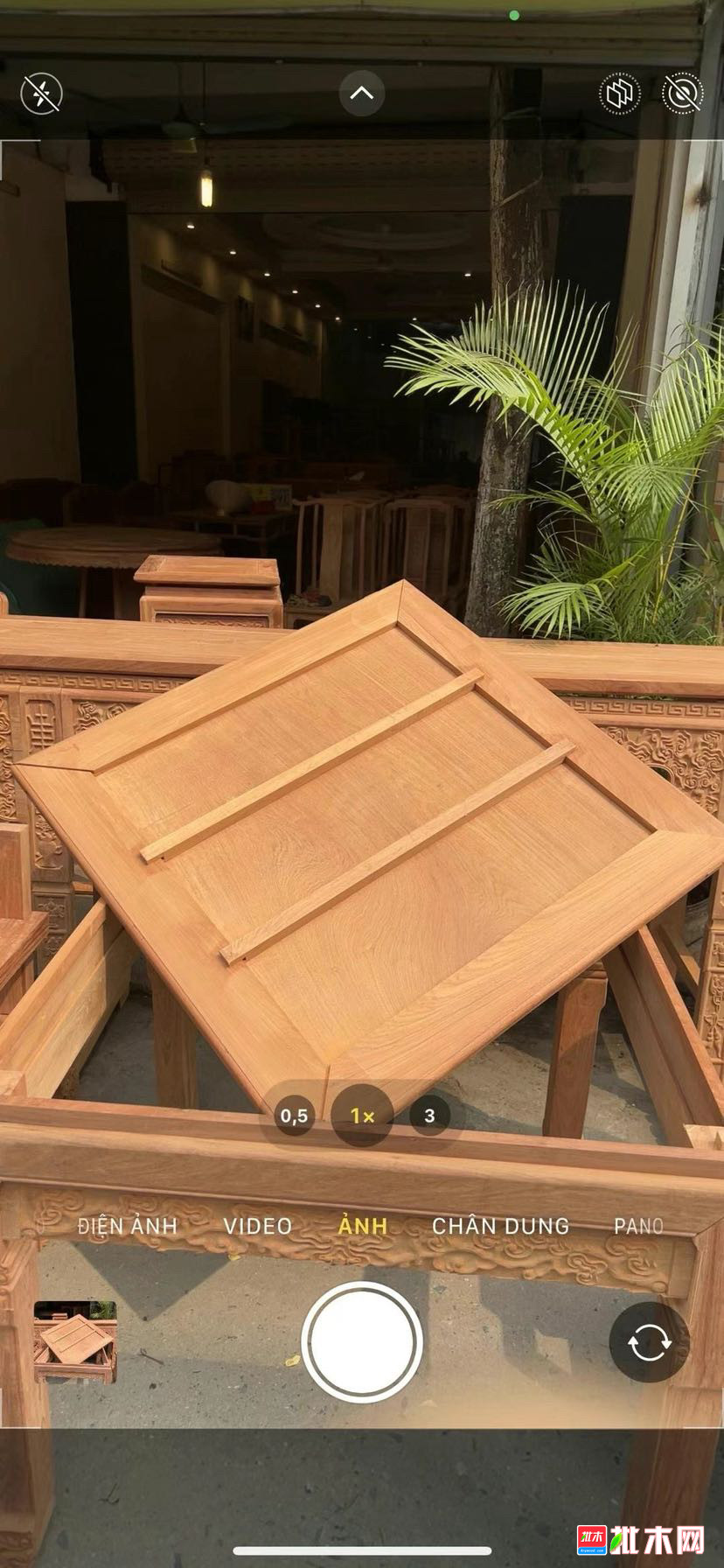The height and width of the screenshot is (1568, 724).
Task: Tap the shutter button
Action: tap(362, 1342)
